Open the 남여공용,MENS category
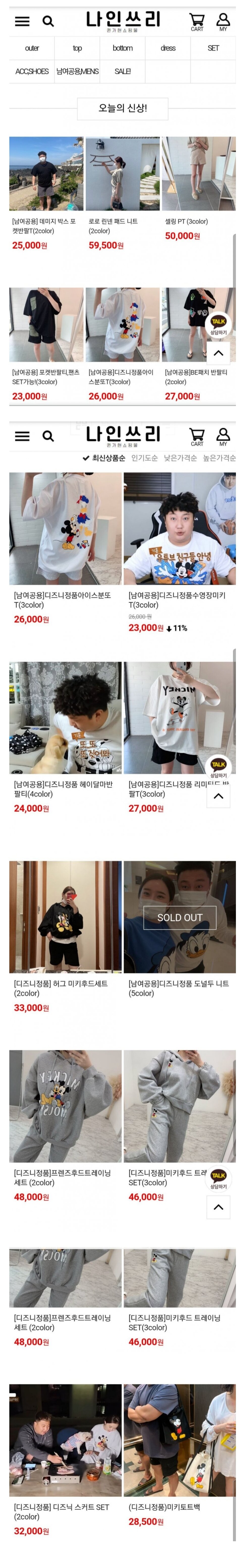The height and width of the screenshot is (1568, 245). coord(77,71)
